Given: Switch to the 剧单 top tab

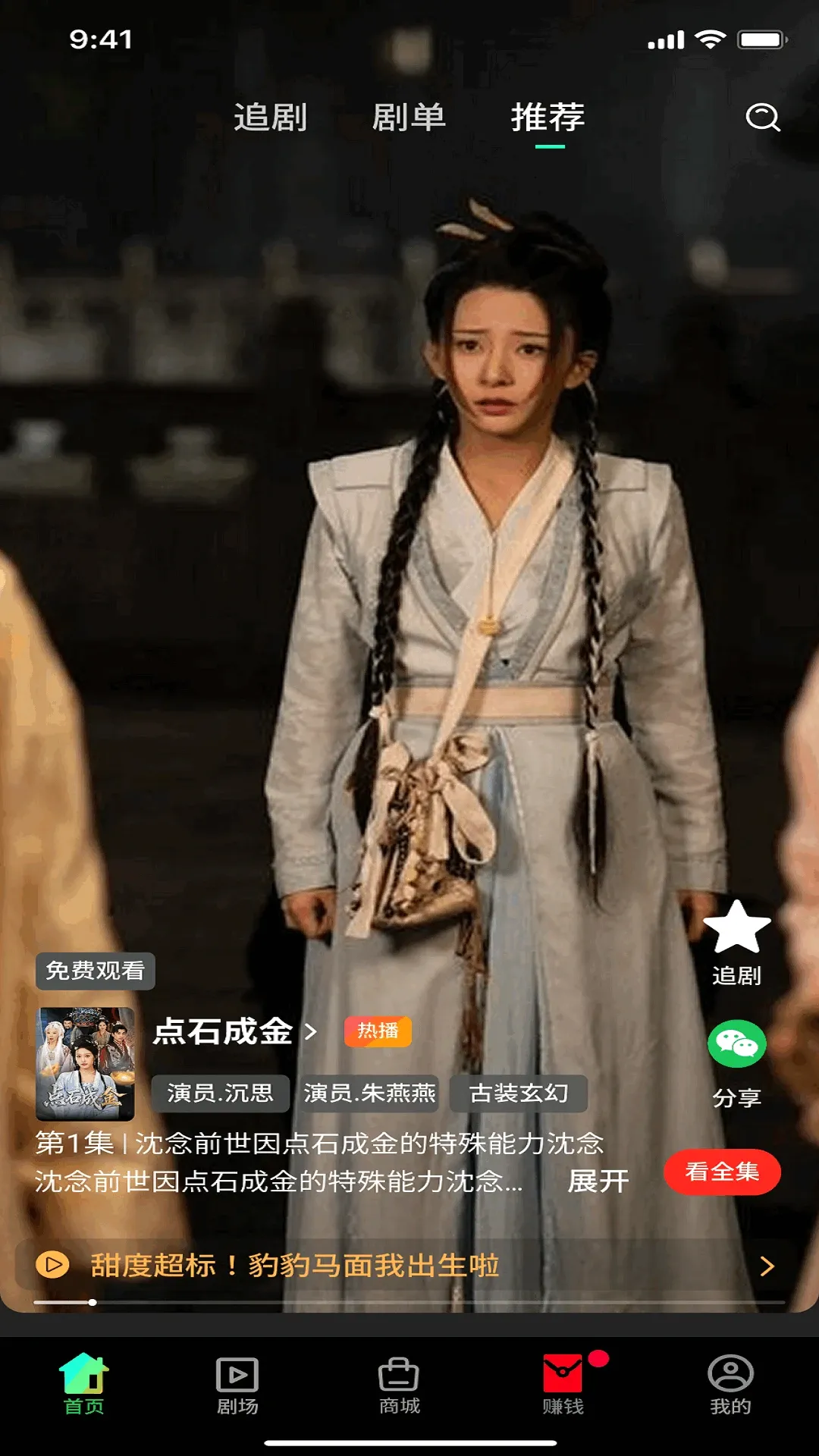Looking at the screenshot, I should pos(409,118).
